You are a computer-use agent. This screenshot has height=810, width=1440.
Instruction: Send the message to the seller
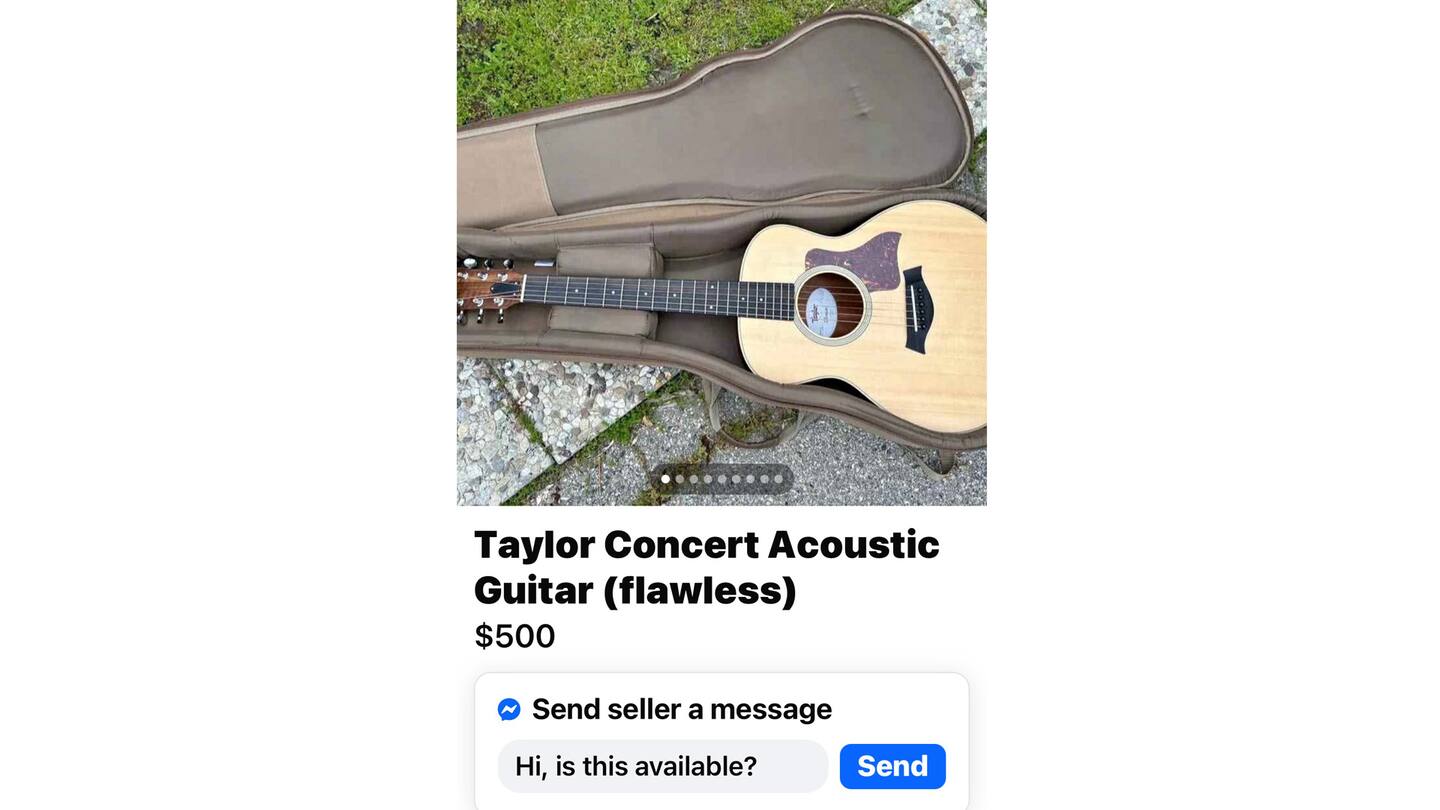coord(892,766)
